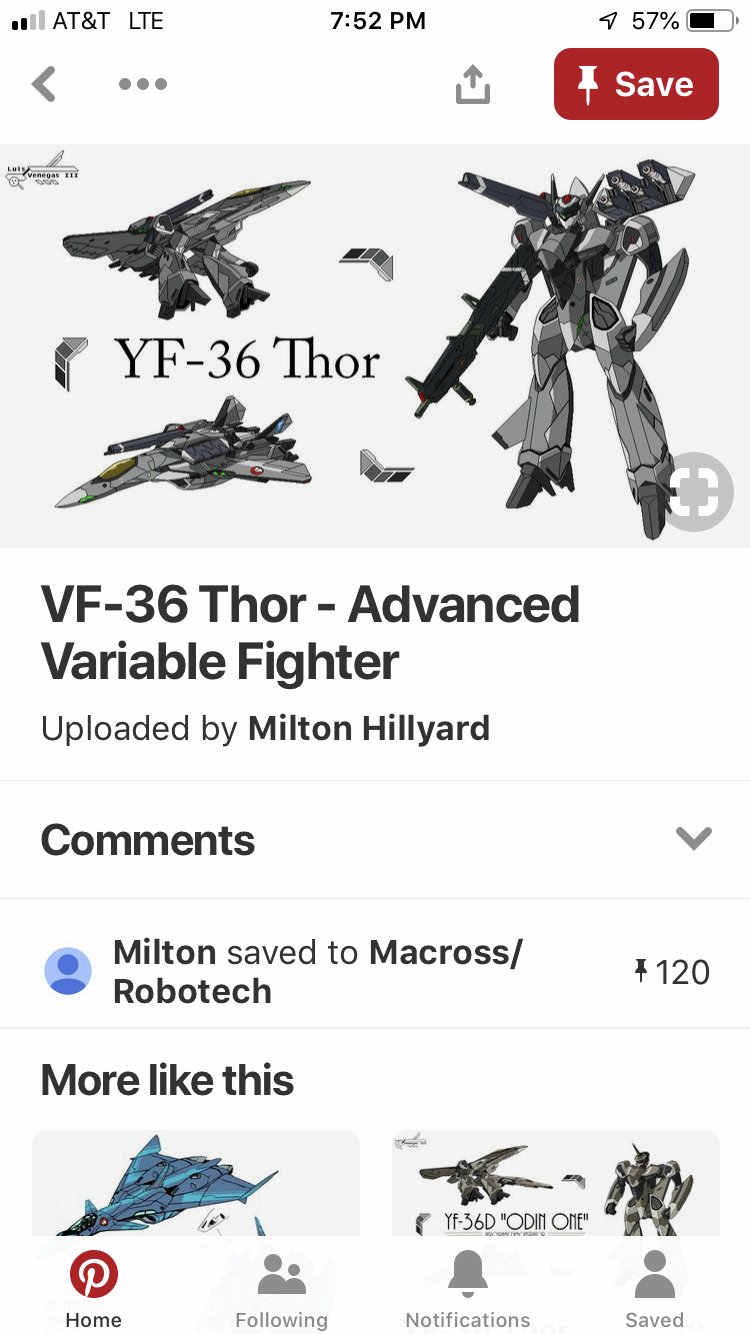Viewport: 750px width, 1334px height.
Task: Switch to the Saved tab
Action: [655, 1290]
